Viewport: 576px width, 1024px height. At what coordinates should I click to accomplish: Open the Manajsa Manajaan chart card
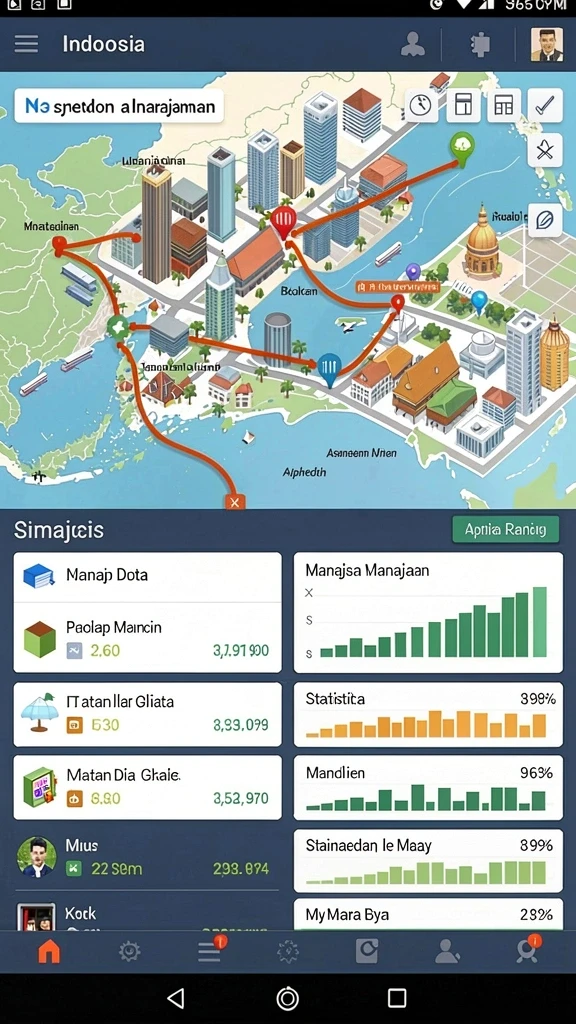click(428, 613)
